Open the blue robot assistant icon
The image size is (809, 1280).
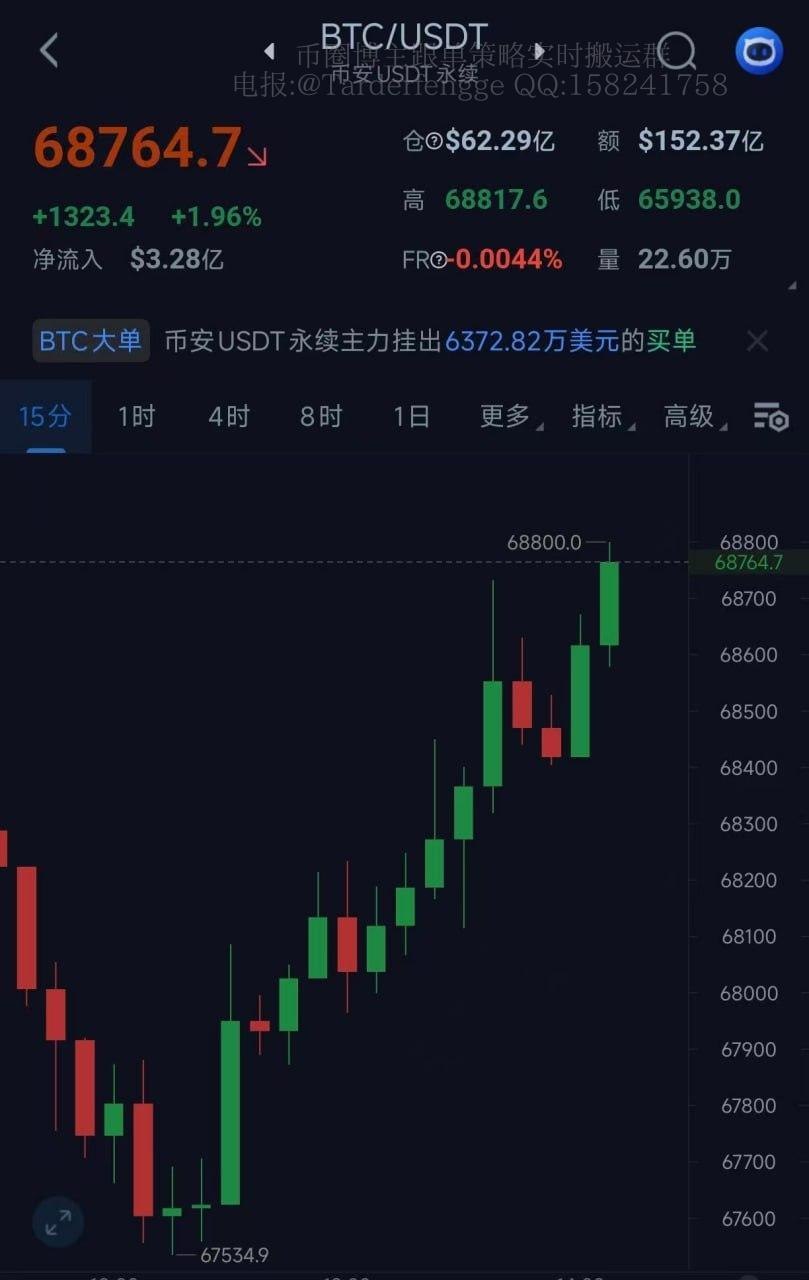[759, 50]
